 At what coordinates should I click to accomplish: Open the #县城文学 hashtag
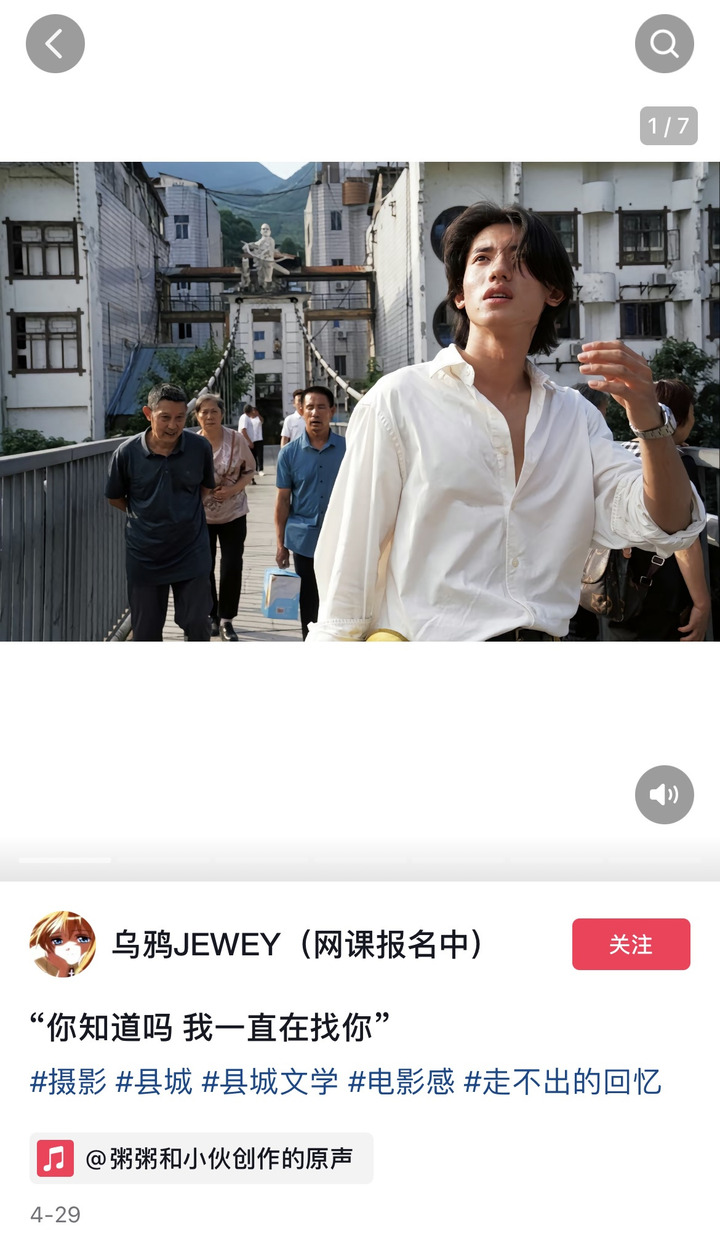270,1081
